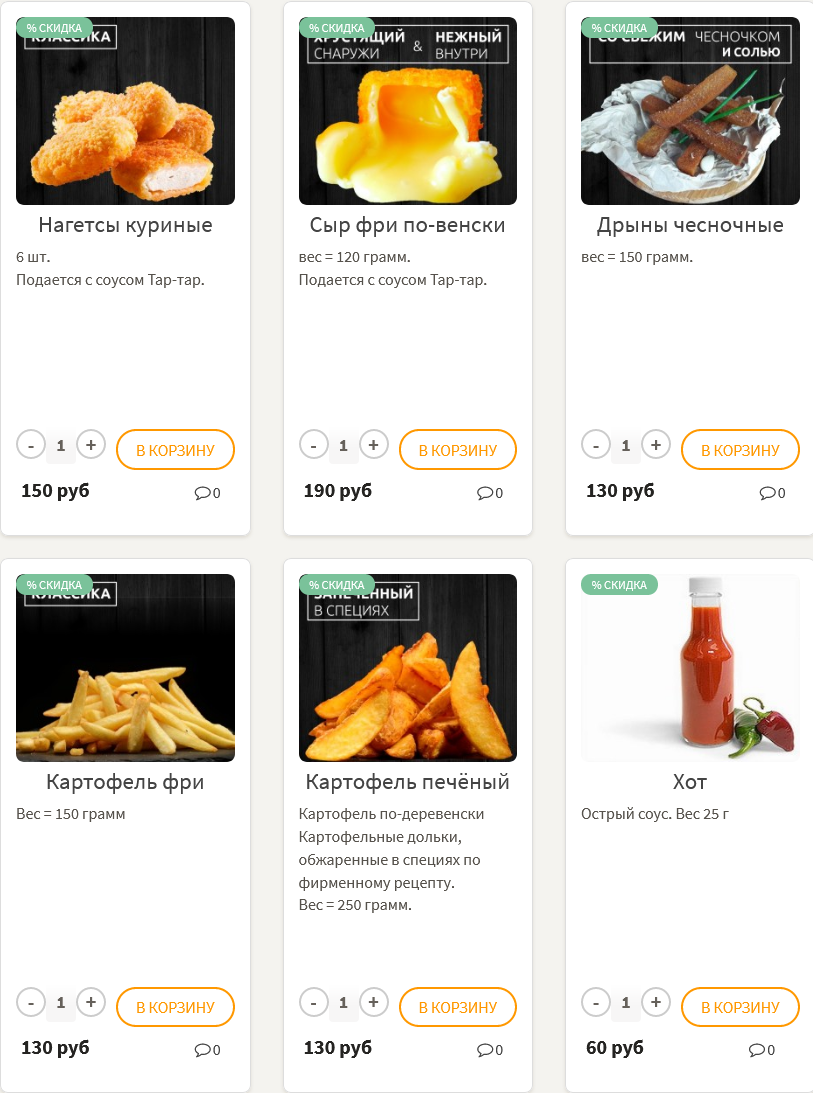Increase quantity of Хот sauce
The height and width of the screenshot is (1093, 813).
[655, 1002]
